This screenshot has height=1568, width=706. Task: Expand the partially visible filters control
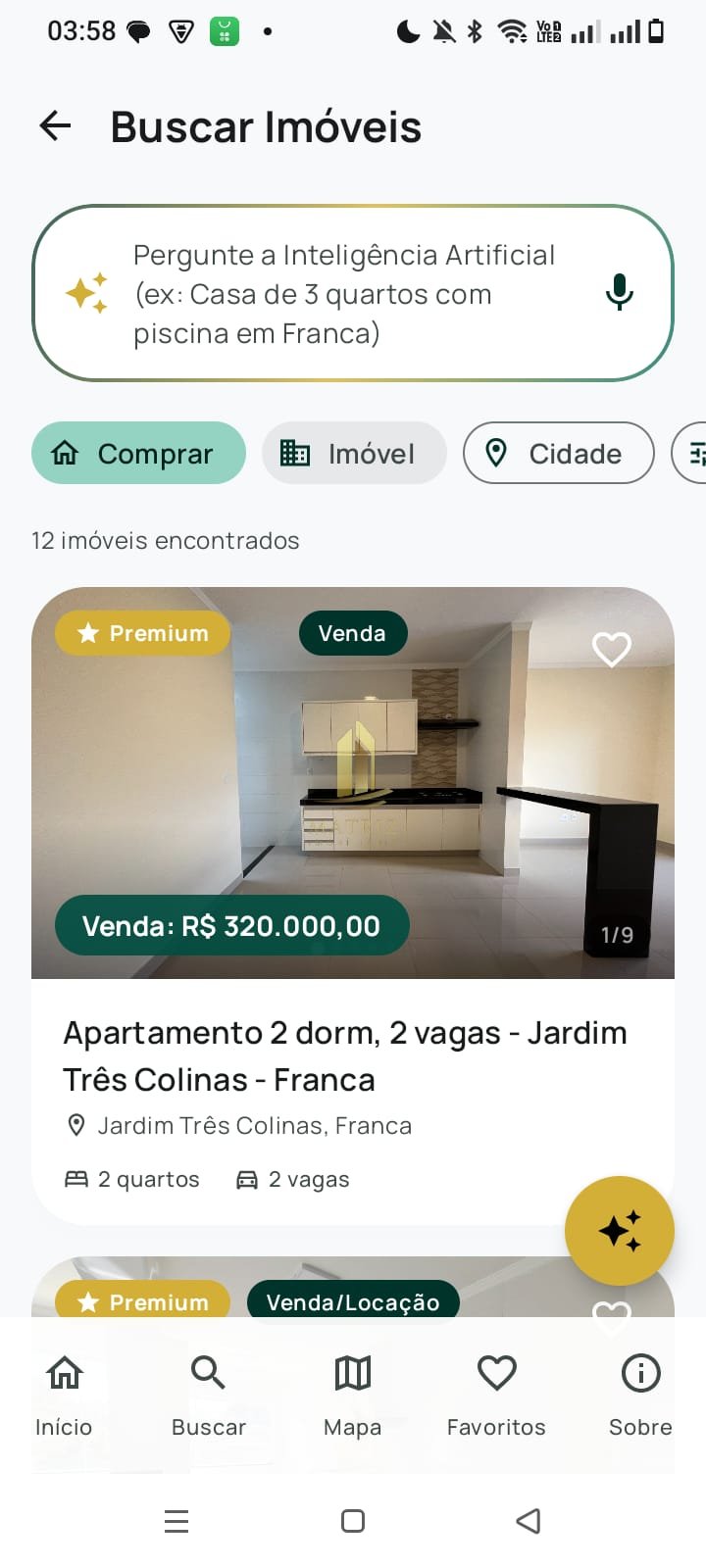pyautogui.click(x=696, y=453)
